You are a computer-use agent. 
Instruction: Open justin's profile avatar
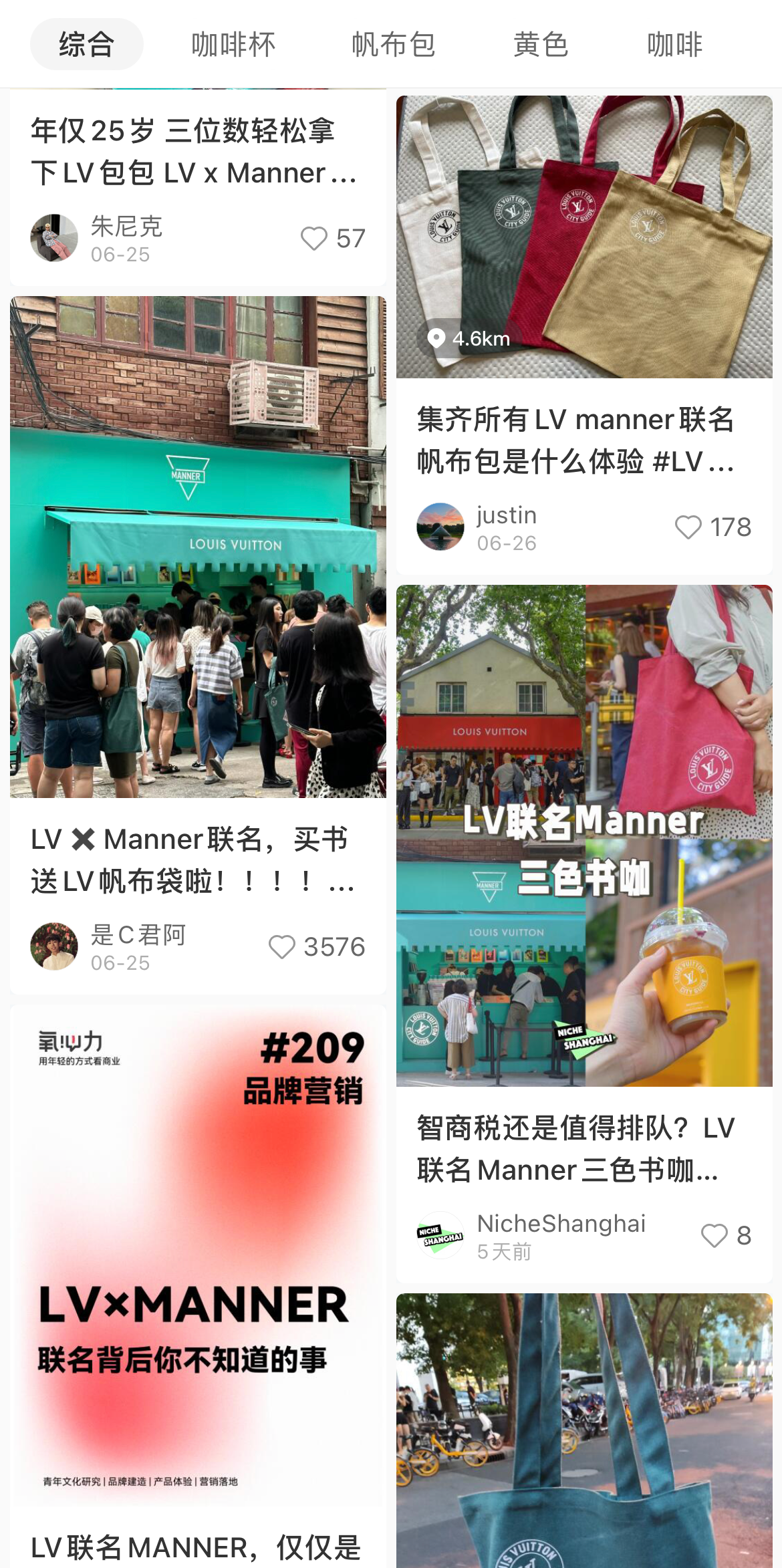440,527
